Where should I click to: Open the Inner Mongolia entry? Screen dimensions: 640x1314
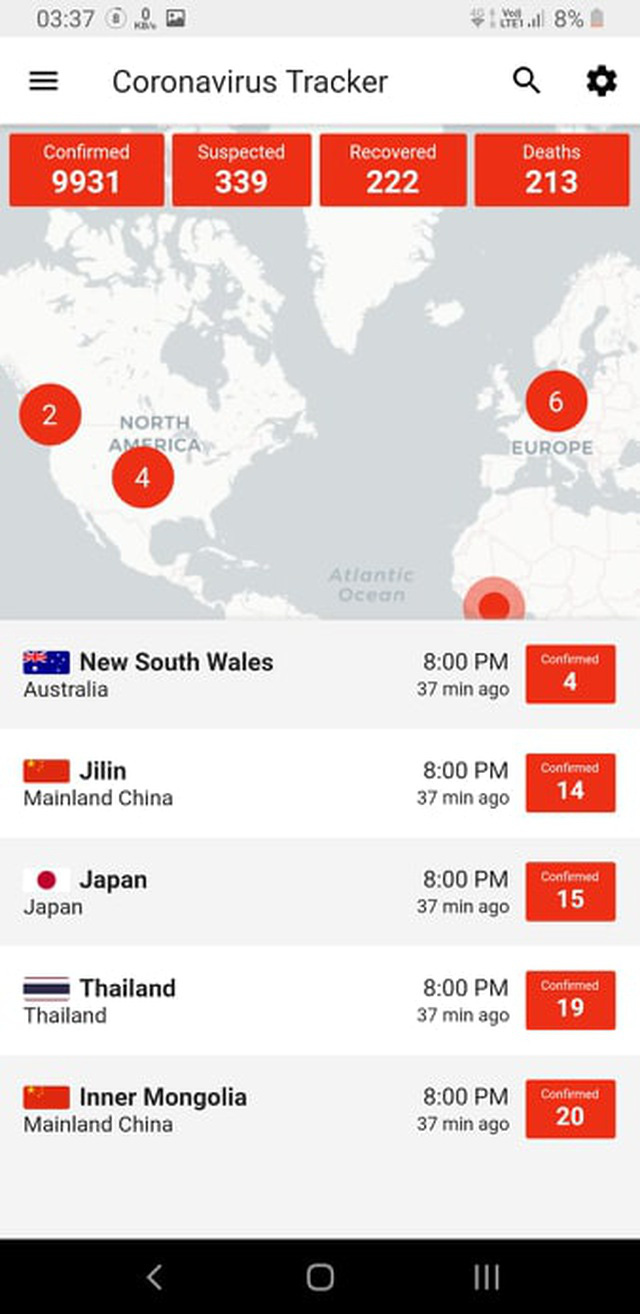tap(270, 1109)
